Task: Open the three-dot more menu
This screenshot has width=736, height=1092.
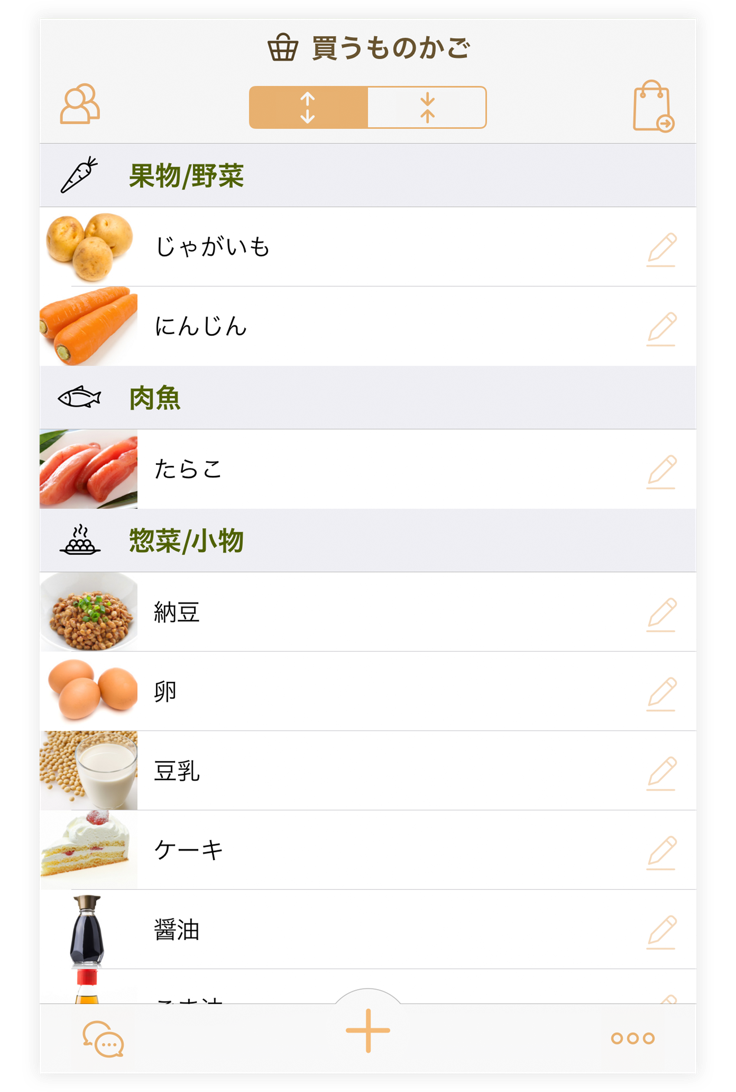Action: [x=633, y=1038]
